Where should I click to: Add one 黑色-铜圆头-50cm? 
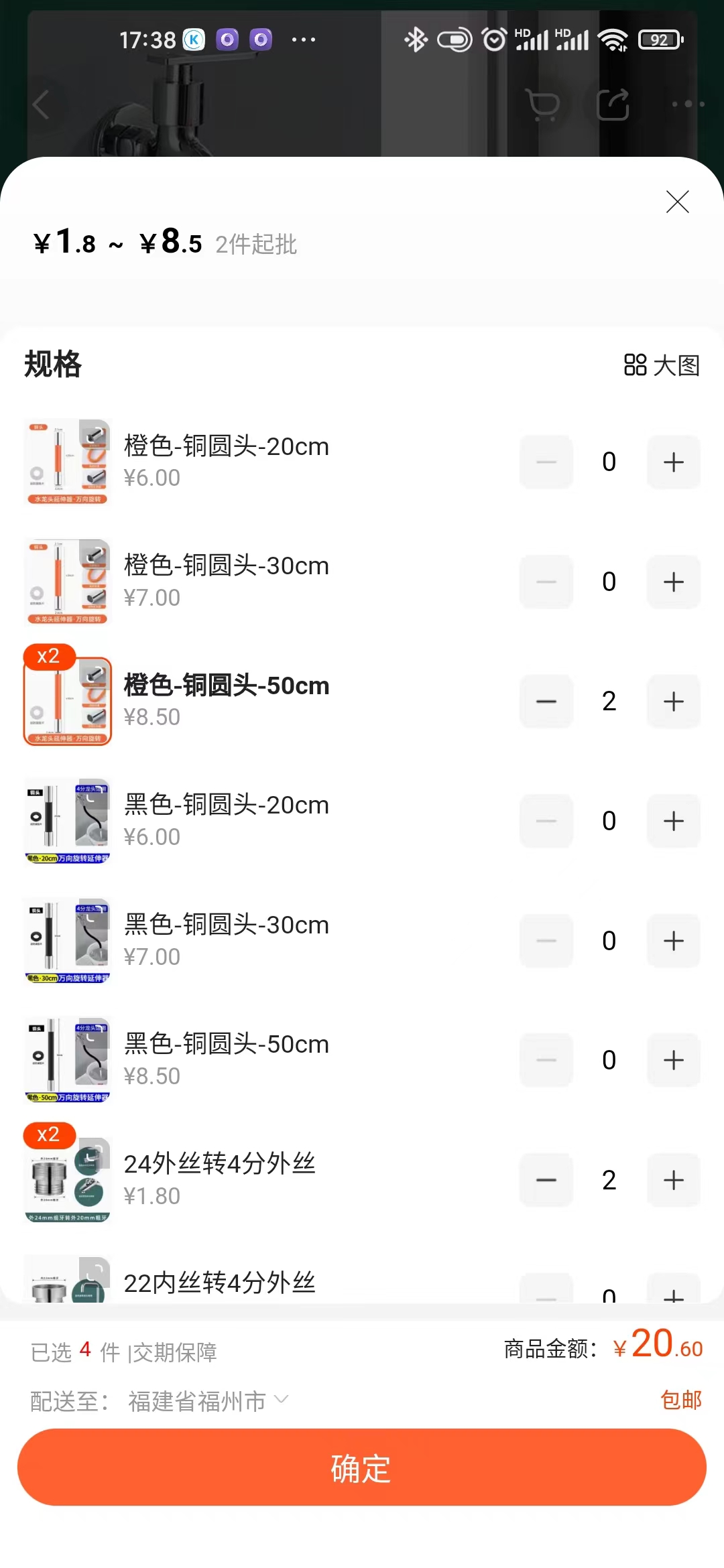(673, 1060)
